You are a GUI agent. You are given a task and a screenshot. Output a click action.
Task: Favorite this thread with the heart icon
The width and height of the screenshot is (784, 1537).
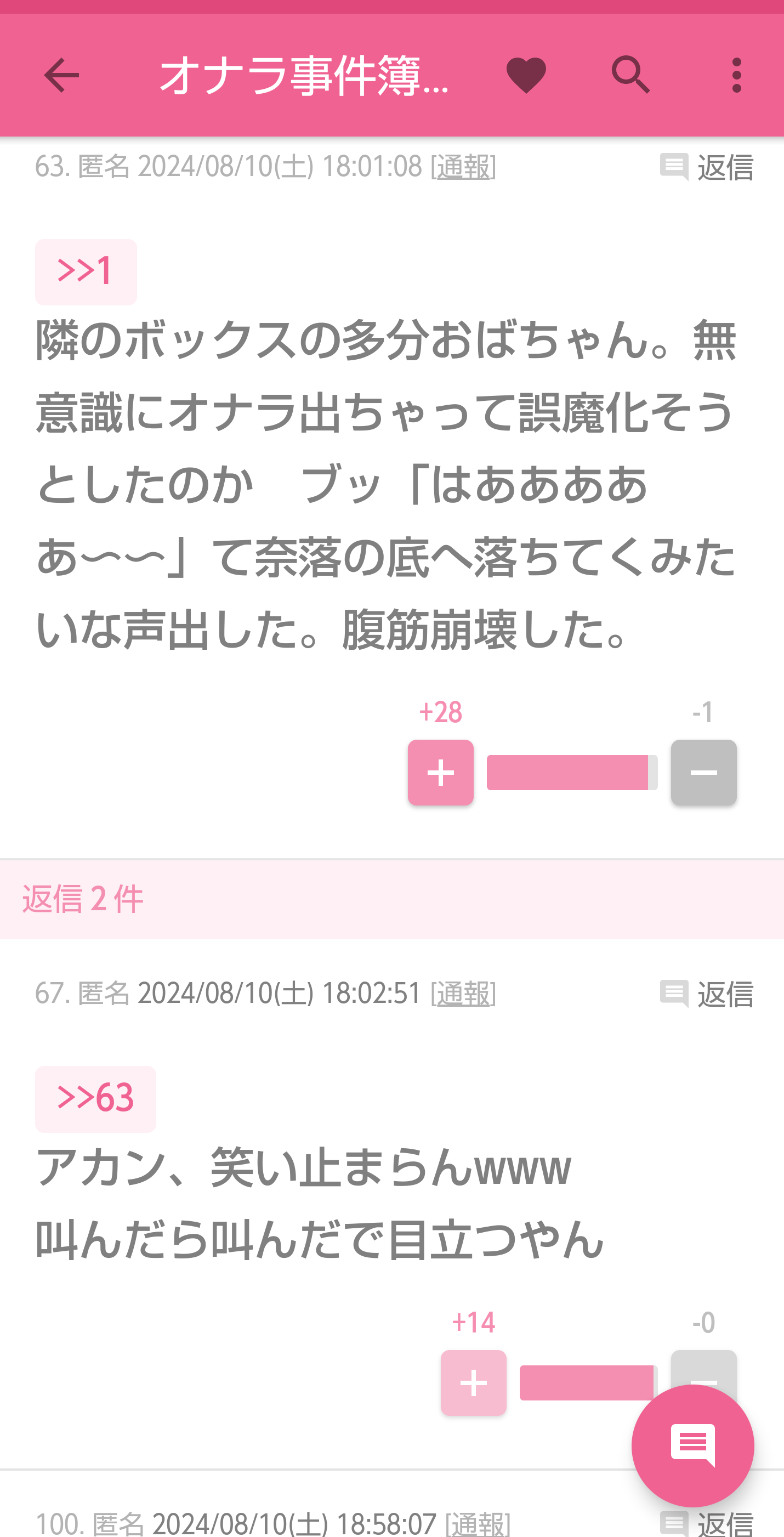(x=526, y=75)
